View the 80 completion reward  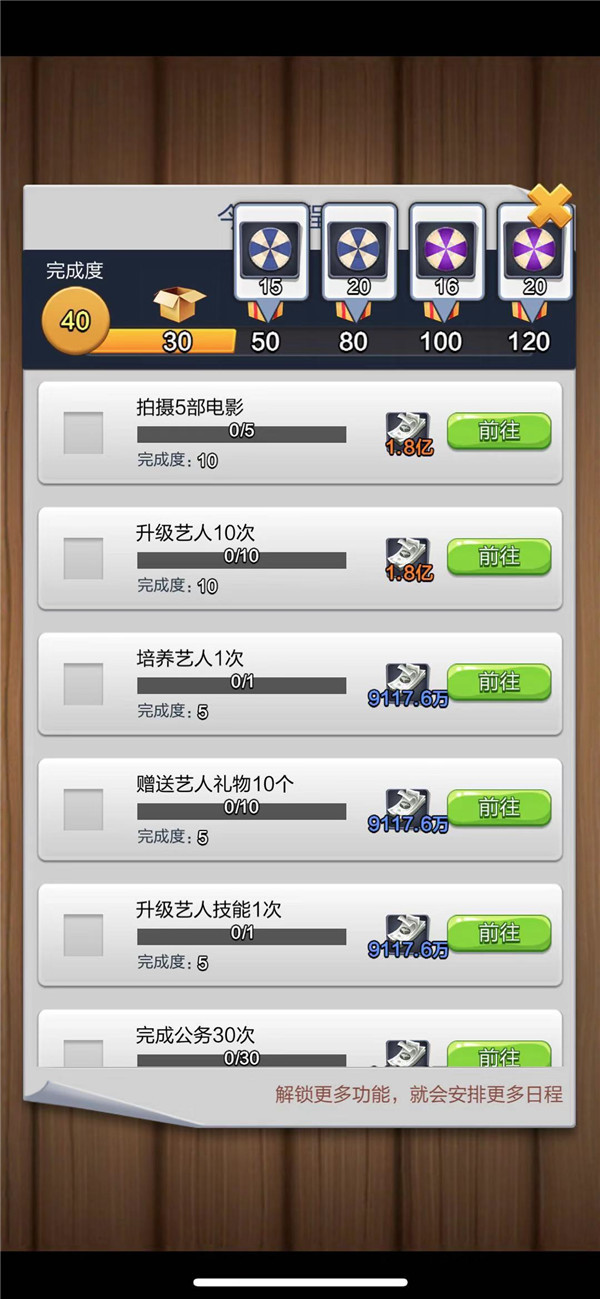coord(358,251)
